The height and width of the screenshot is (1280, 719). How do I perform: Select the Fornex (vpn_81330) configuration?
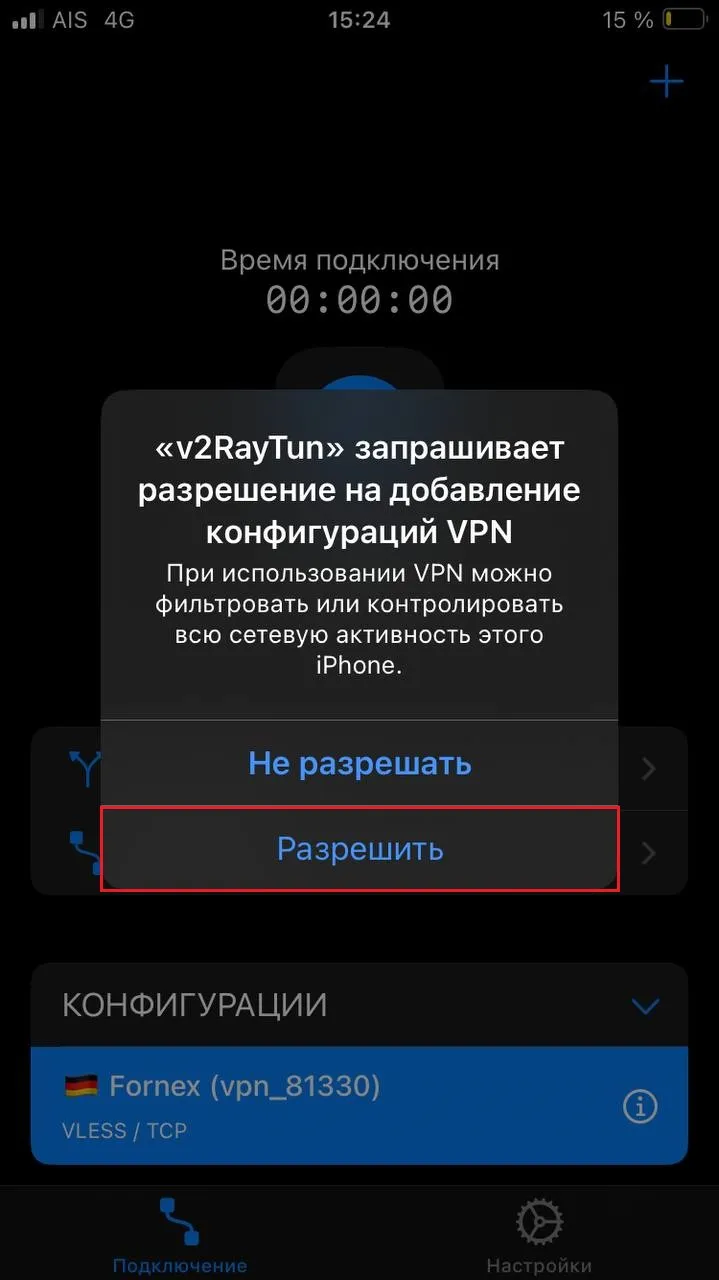pos(300,1104)
